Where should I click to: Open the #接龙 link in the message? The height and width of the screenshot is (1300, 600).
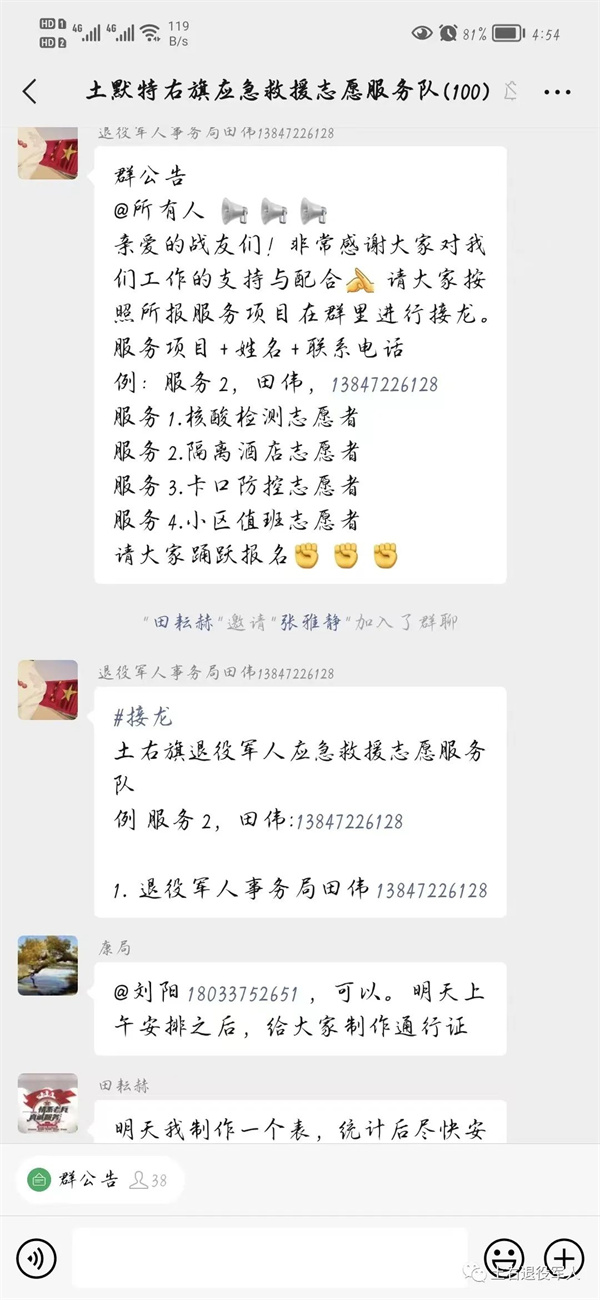click(x=144, y=717)
